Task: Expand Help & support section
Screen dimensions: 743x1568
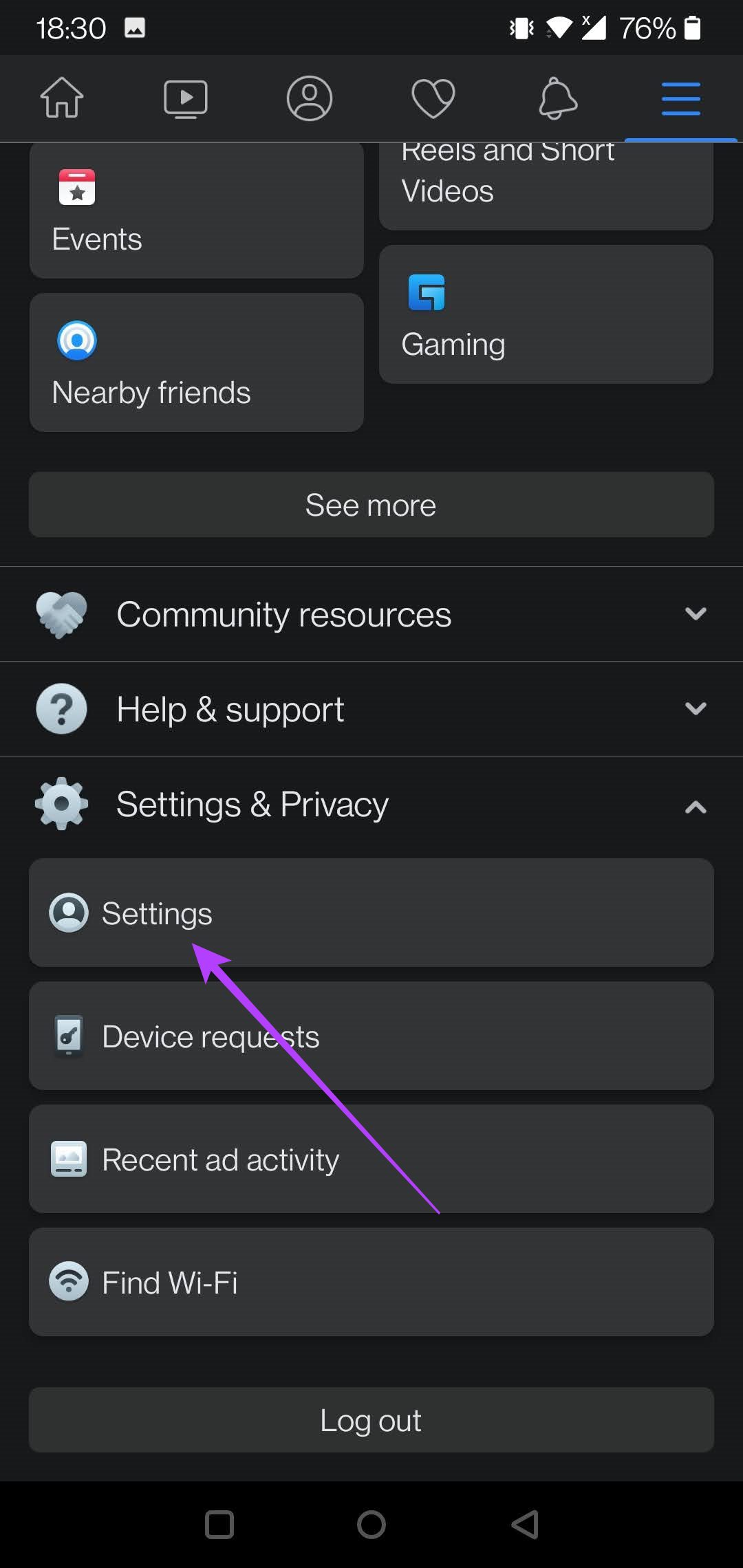Action: click(371, 709)
